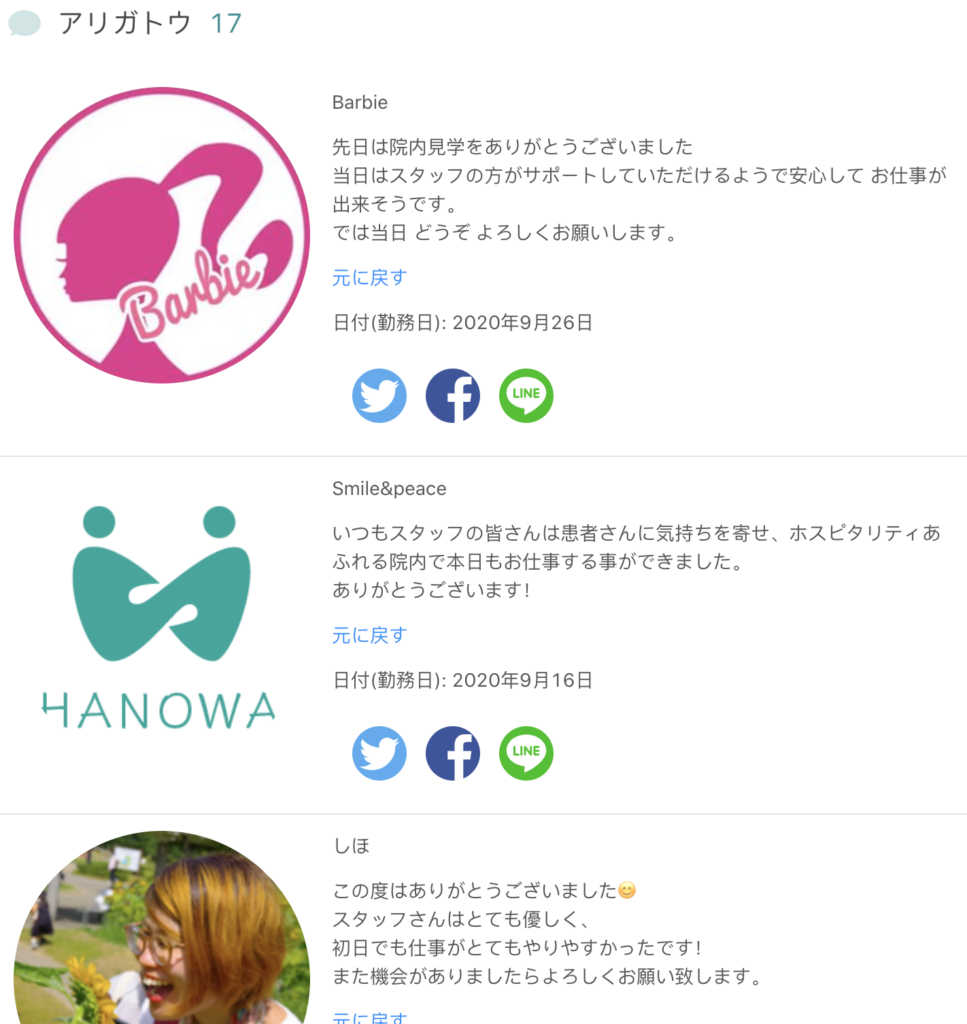Tap 元に戻す under Barbie's comment
Image resolution: width=967 pixels, height=1024 pixels.
pyautogui.click(x=369, y=278)
